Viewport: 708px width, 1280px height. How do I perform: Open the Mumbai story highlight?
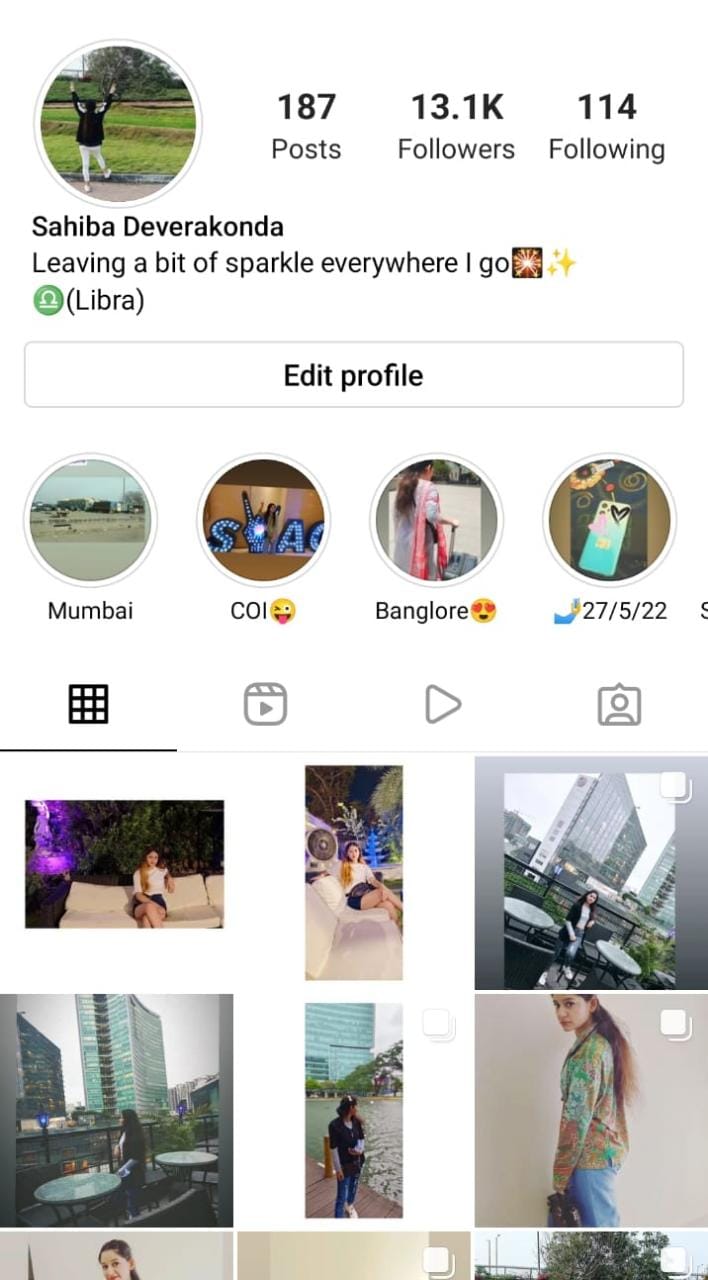tap(90, 519)
